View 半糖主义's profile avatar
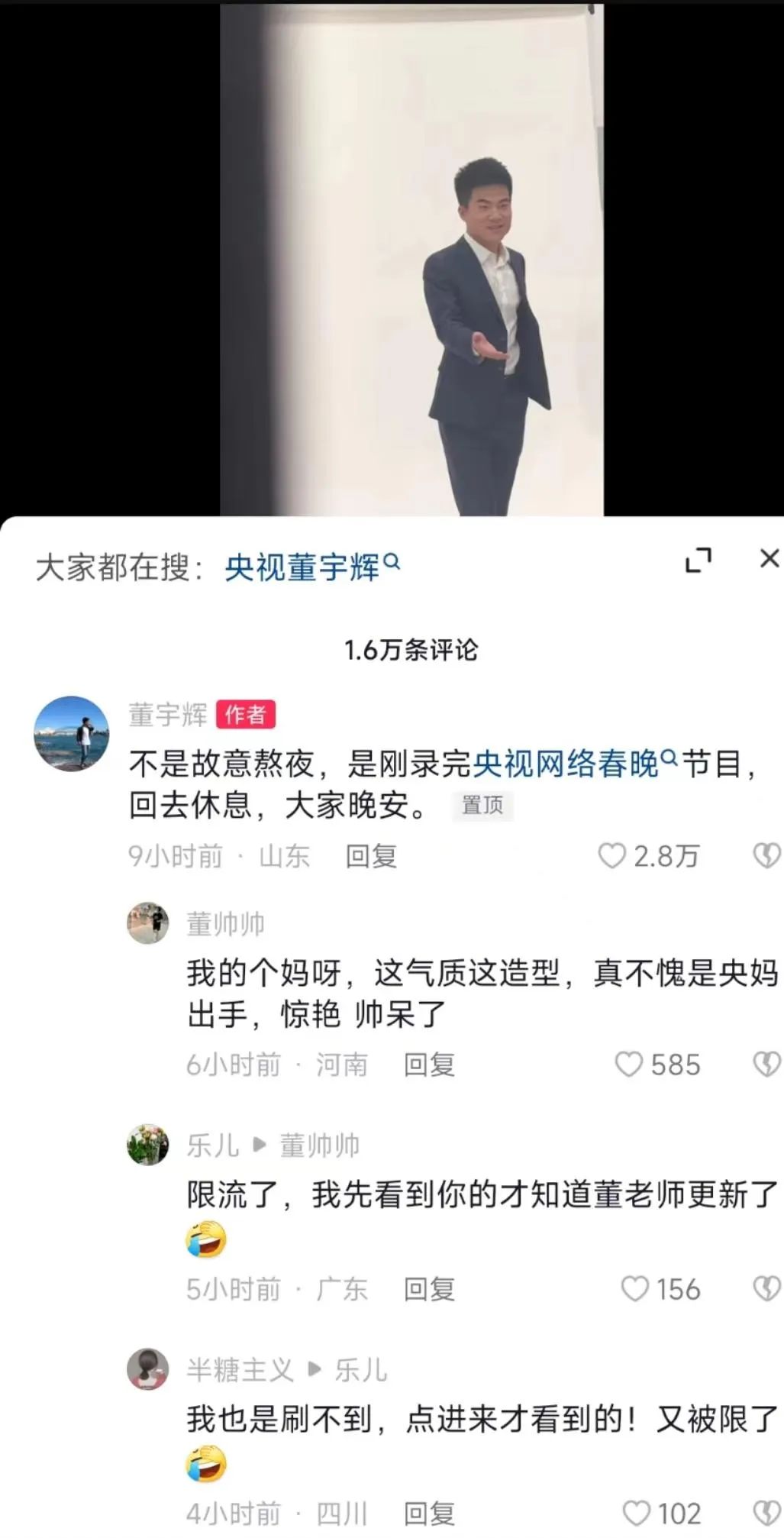Viewport: 784px width, 1538px height. pos(148,1369)
